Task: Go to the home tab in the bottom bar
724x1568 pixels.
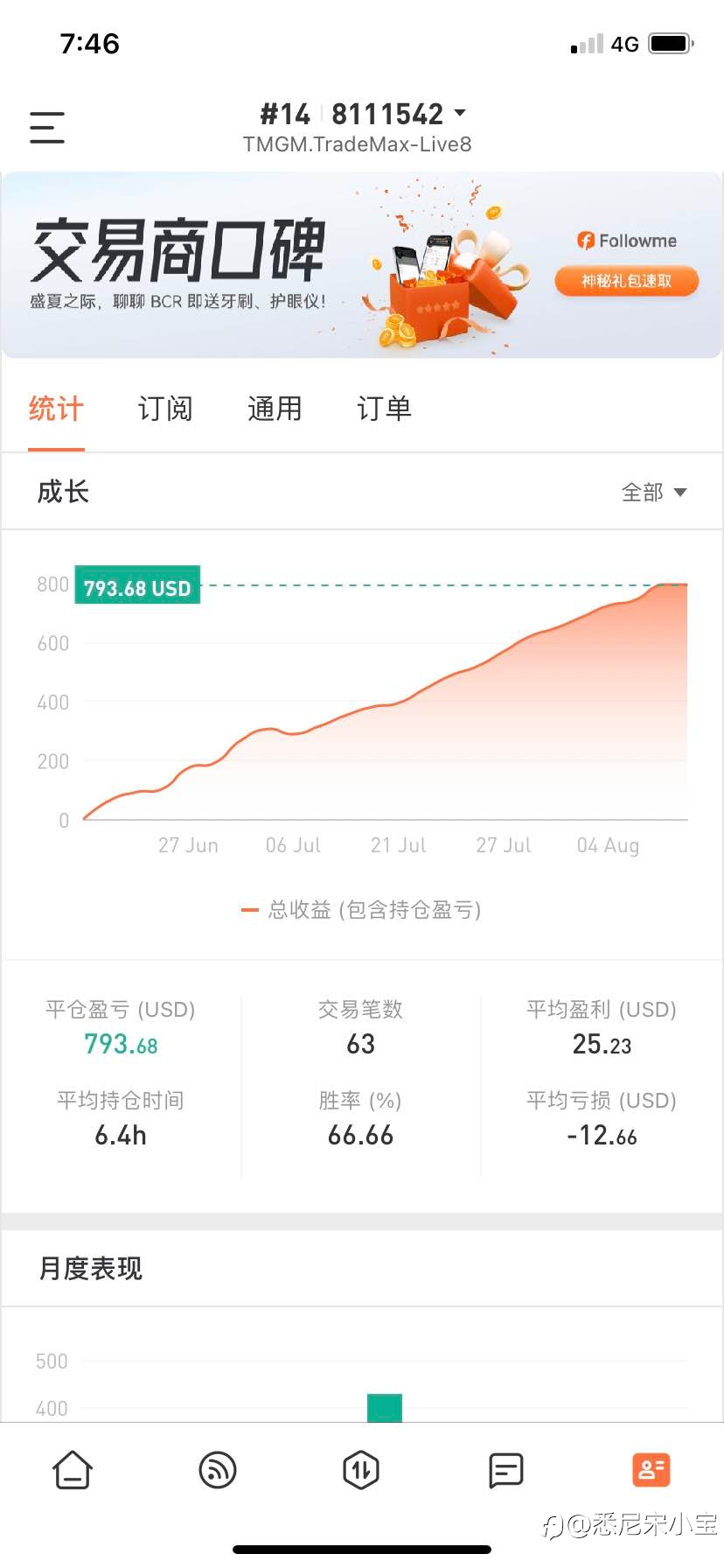Action: (x=73, y=1470)
